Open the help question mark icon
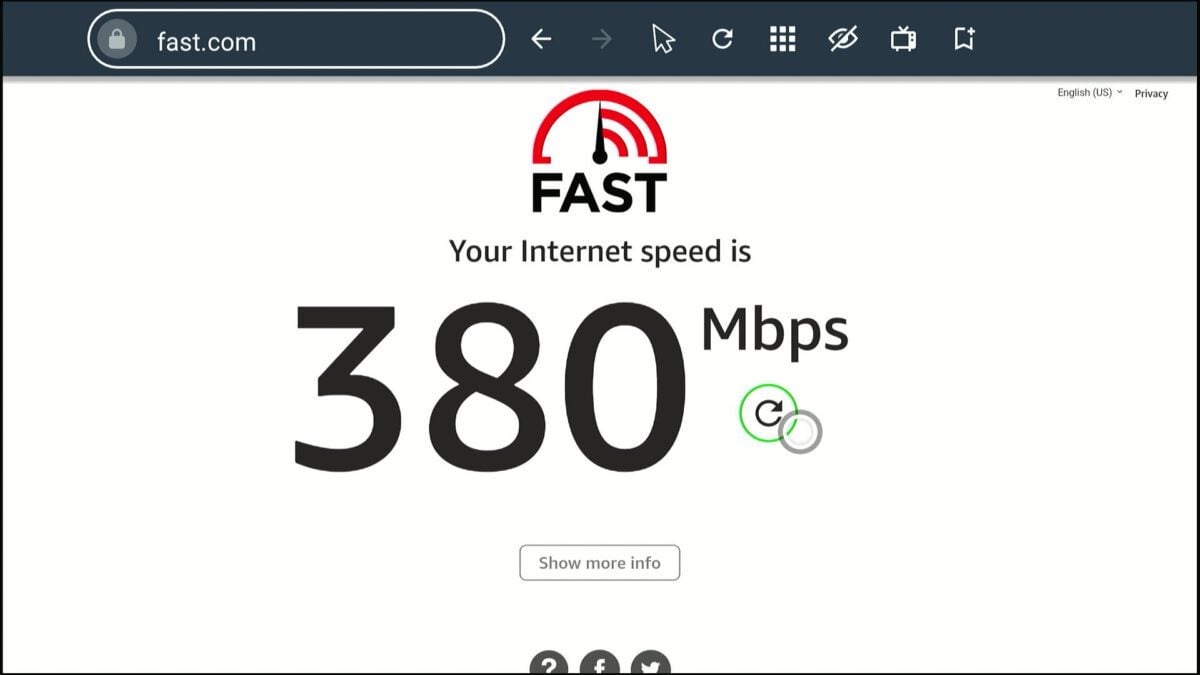1200x675 pixels. pos(549,665)
